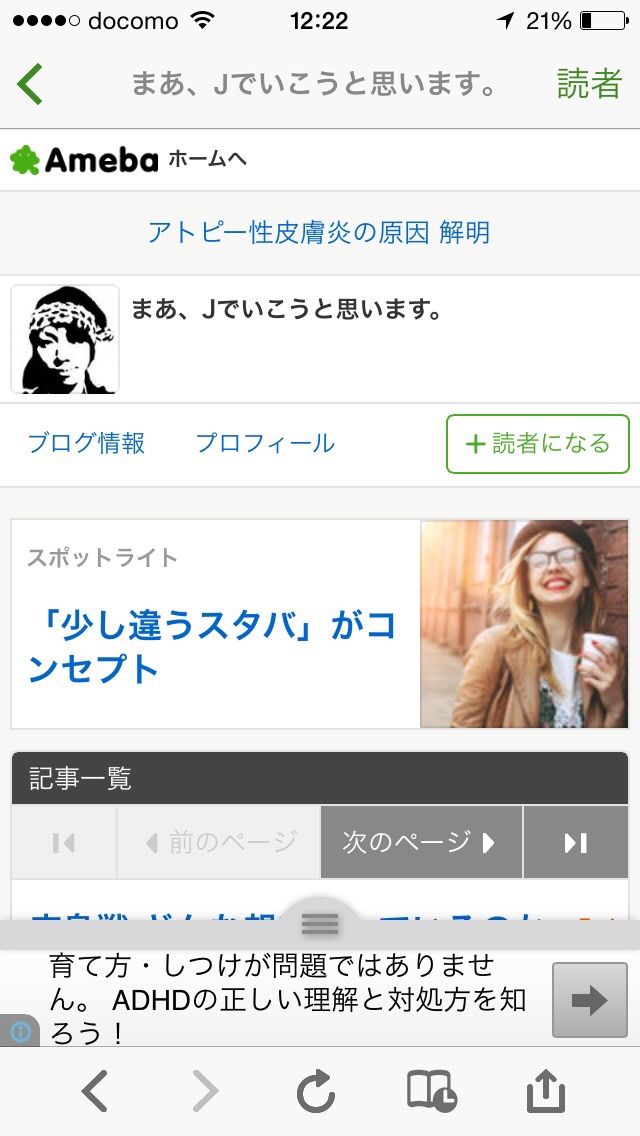Open the spotlight article 「少し違うスタバ」がコンセプト
The width and height of the screenshot is (640, 1136).
pyautogui.click(x=212, y=647)
